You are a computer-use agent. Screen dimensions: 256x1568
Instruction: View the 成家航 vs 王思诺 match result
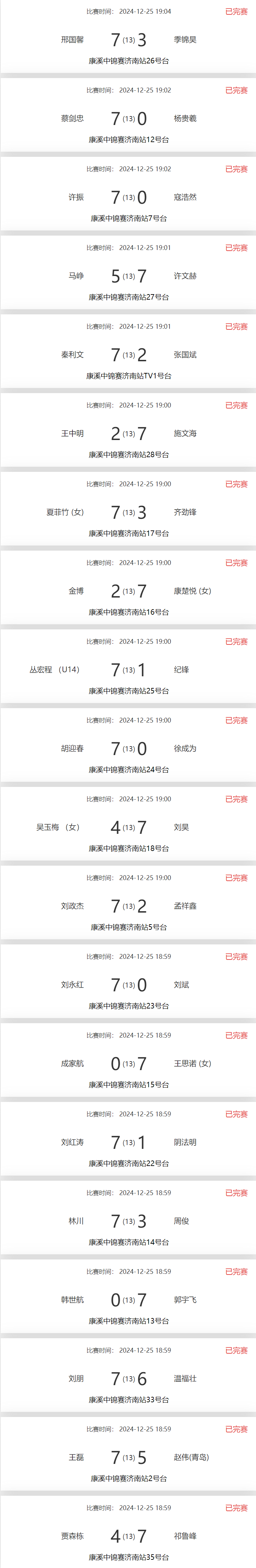tap(128, 1063)
